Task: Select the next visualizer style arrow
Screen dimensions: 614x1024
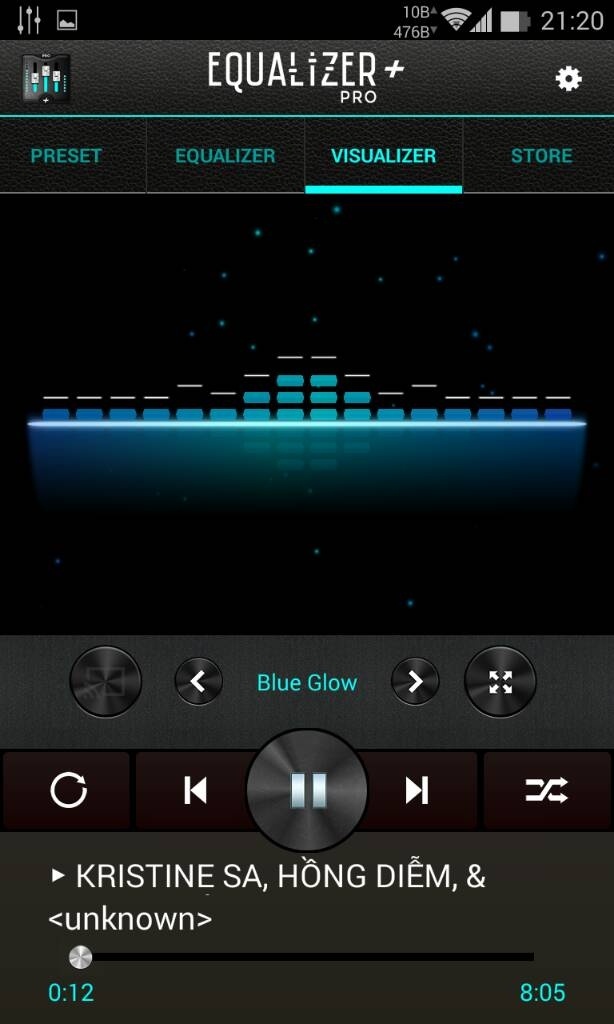Action: pyautogui.click(x=415, y=682)
